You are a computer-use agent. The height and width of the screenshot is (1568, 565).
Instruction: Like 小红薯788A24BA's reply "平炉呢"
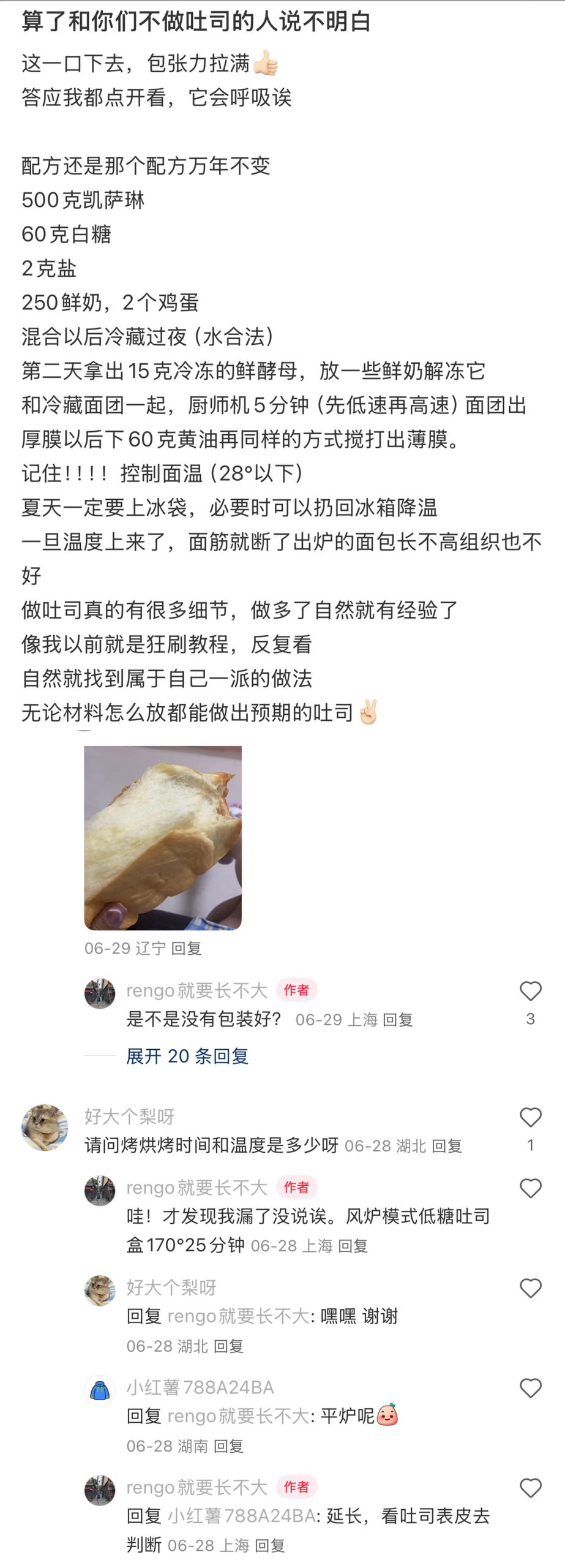[530, 1389]
